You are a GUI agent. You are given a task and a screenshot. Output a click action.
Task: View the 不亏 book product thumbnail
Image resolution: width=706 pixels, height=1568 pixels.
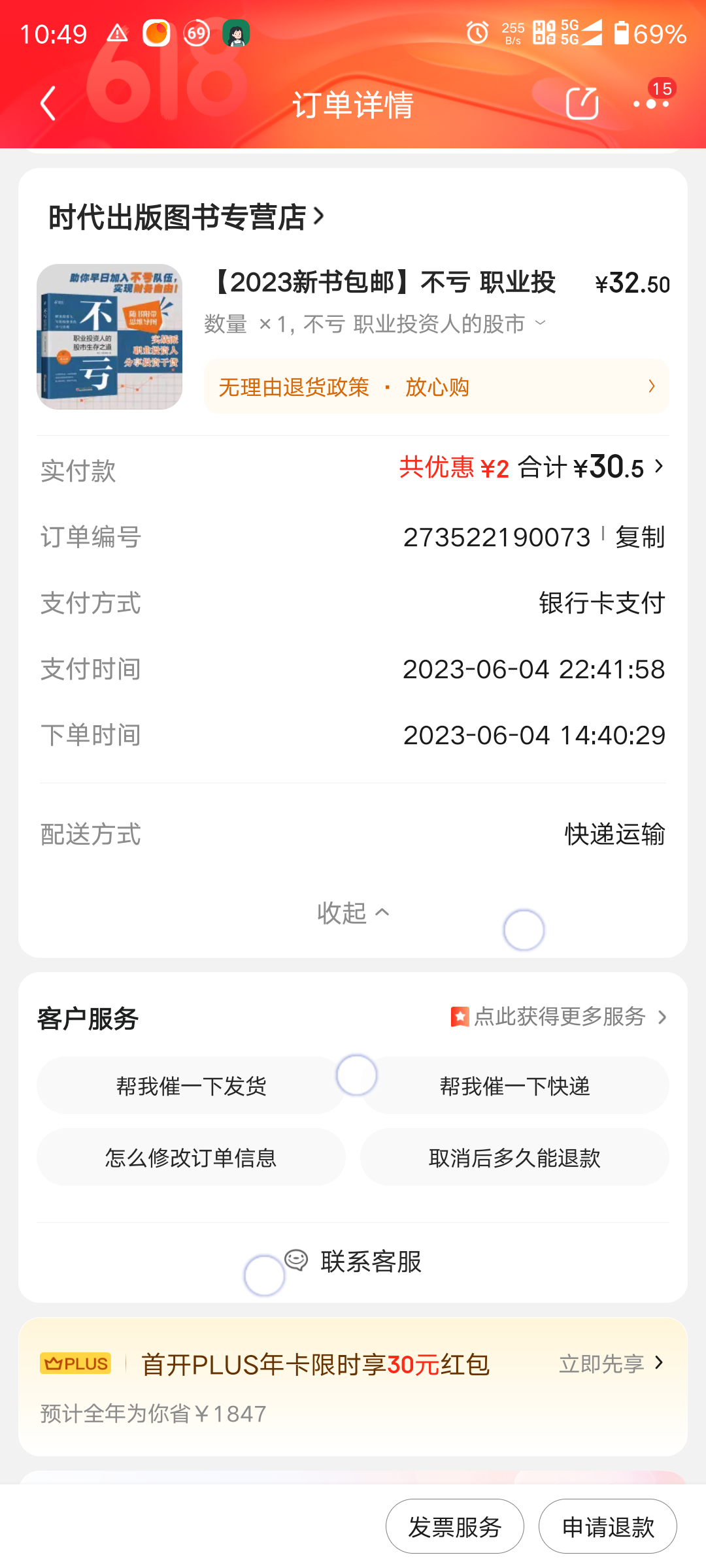[x=109, y=336]
